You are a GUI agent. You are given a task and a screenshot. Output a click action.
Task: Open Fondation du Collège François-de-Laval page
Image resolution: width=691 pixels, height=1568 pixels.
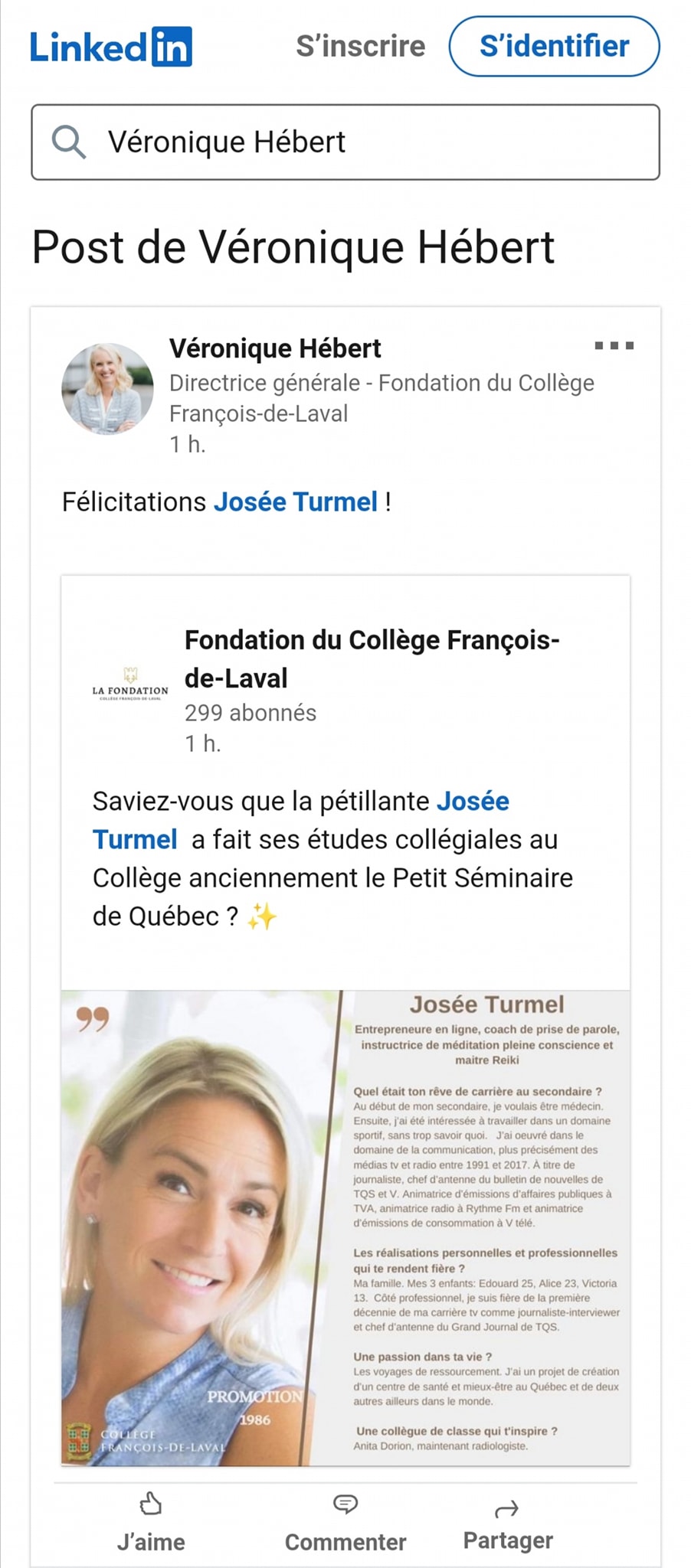point(372,658)
